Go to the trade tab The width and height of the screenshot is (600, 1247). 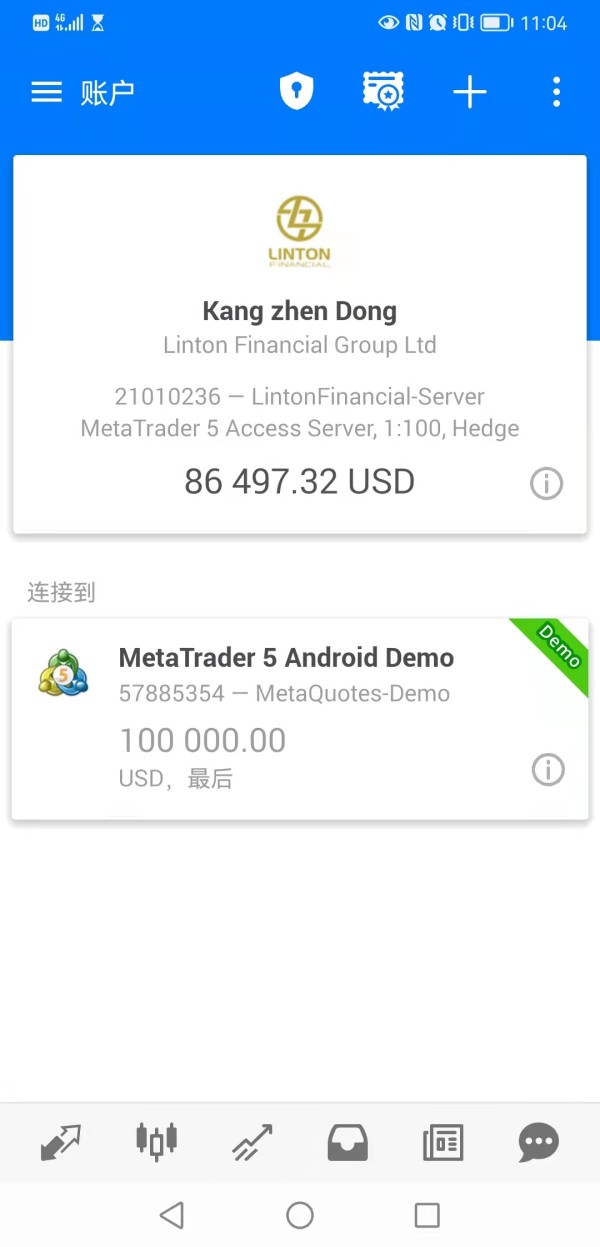pos(252,1142)
